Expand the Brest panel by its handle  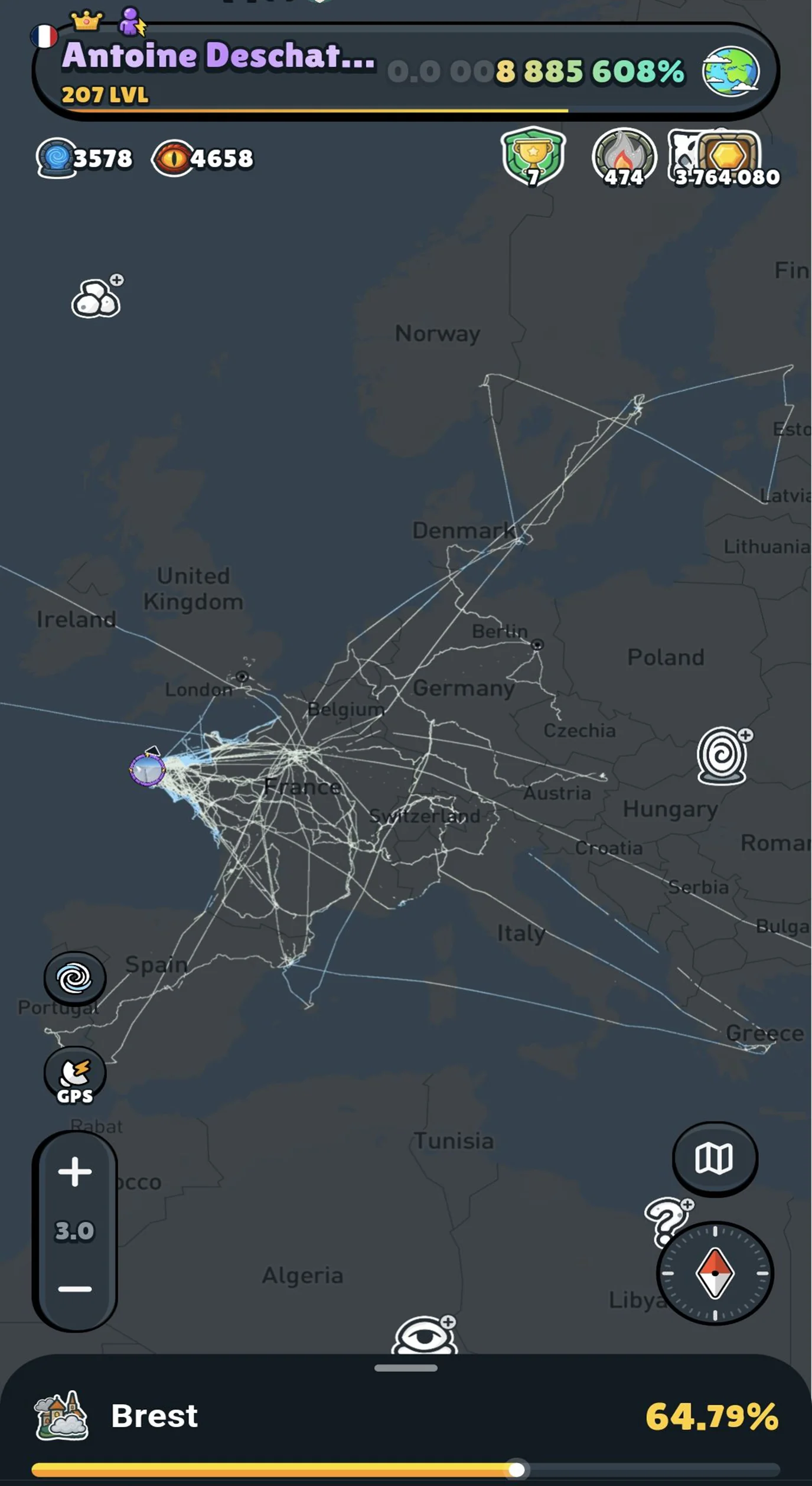click(x=406, y=1368)
